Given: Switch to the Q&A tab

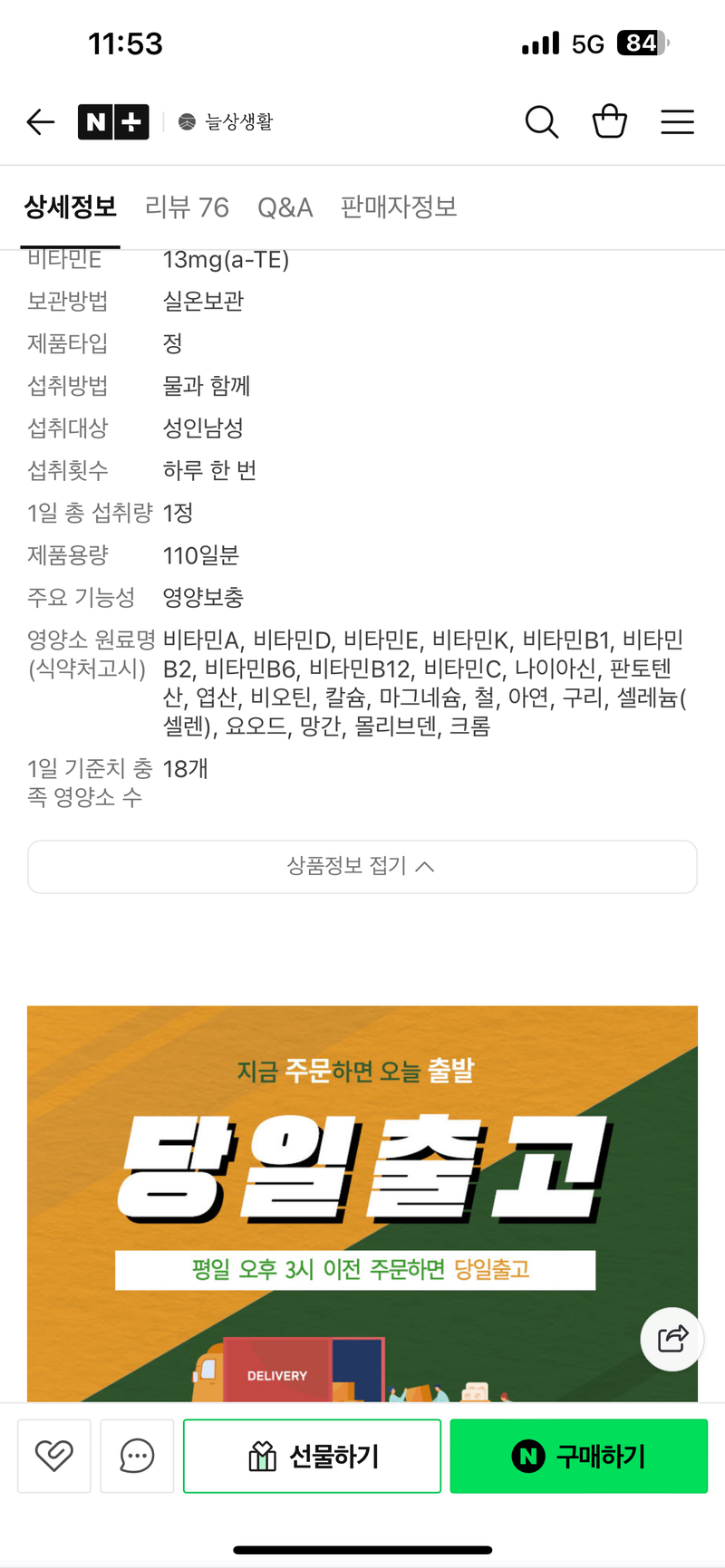Looking at the screenshot, I should click(285, 207).
